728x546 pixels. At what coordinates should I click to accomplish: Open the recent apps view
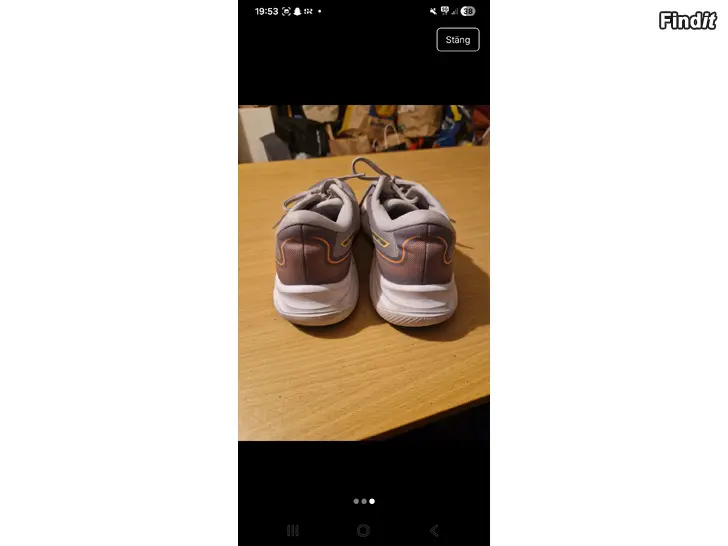293,530
